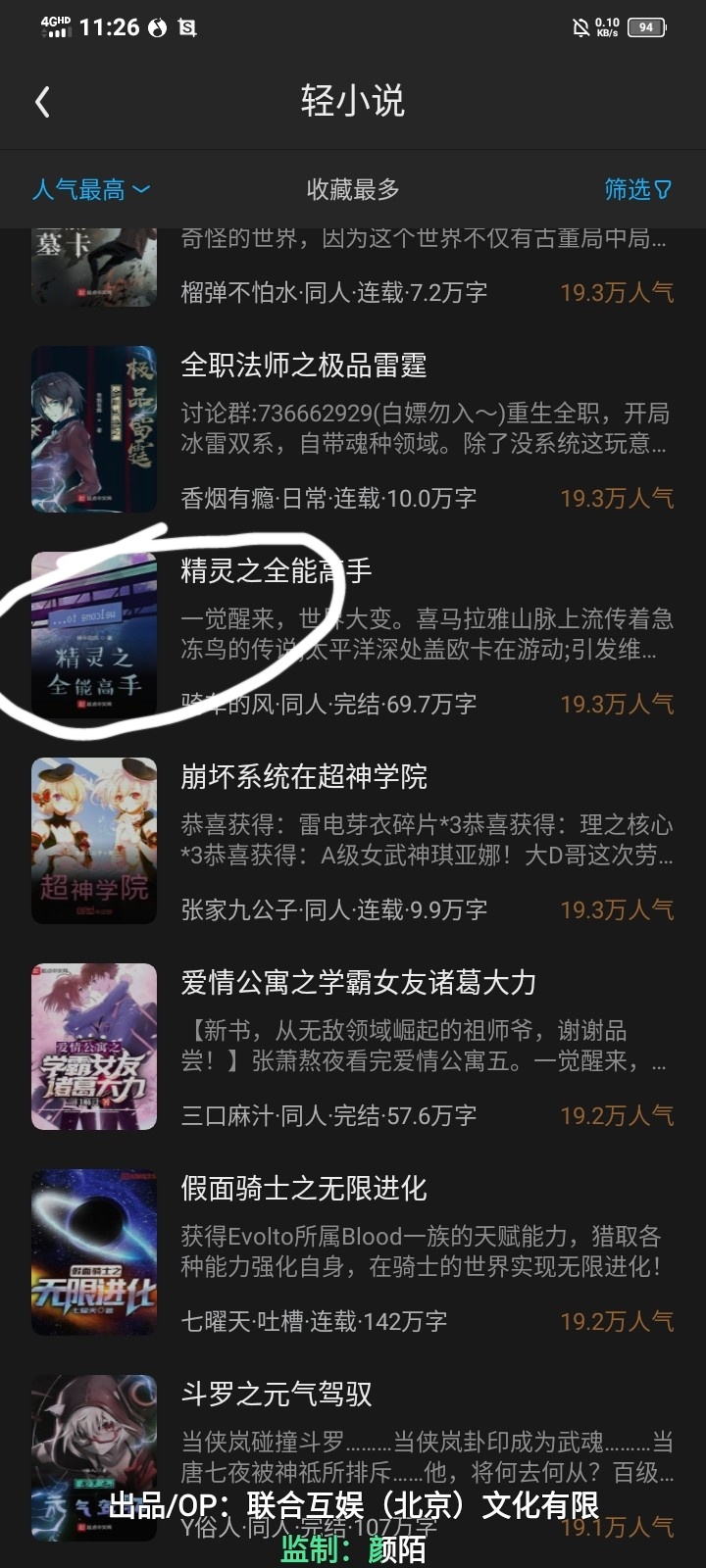706x1568 pixels.
Task: Expand the 人气最高 sort dropdown
Action: click(x=90, y=189)
